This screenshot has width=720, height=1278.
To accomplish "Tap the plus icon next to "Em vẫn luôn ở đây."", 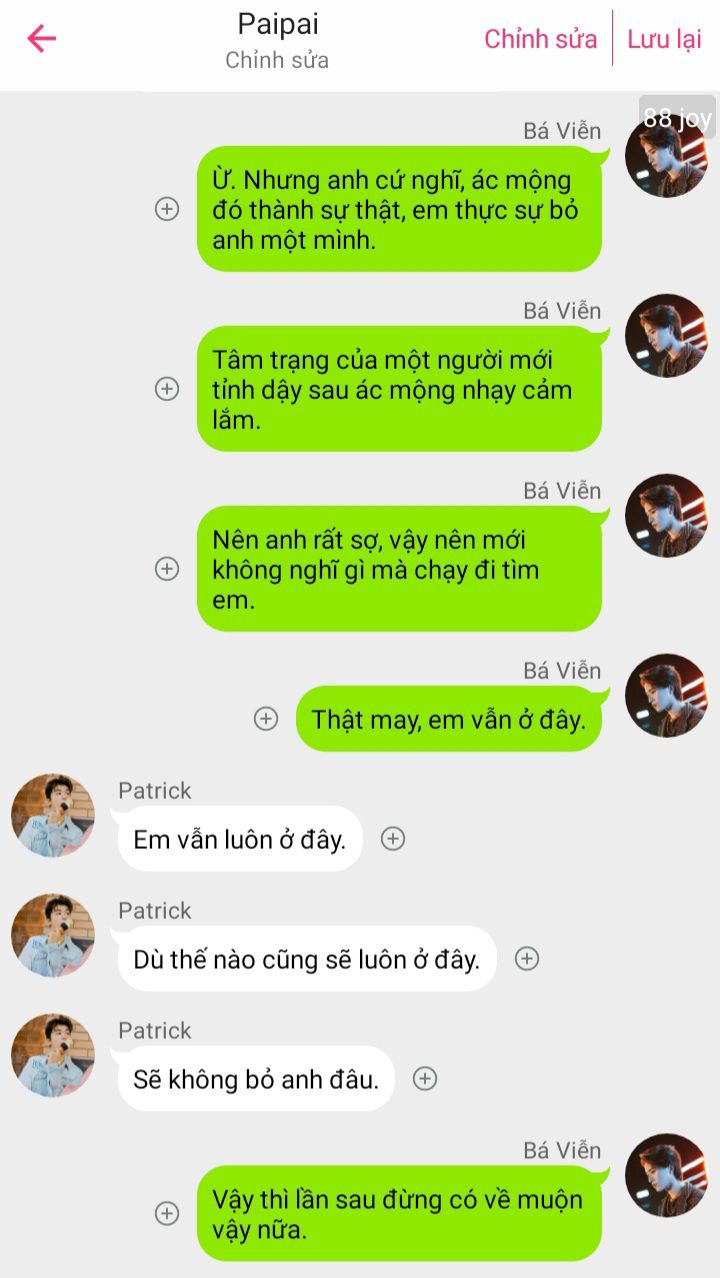I will (393, 839).
